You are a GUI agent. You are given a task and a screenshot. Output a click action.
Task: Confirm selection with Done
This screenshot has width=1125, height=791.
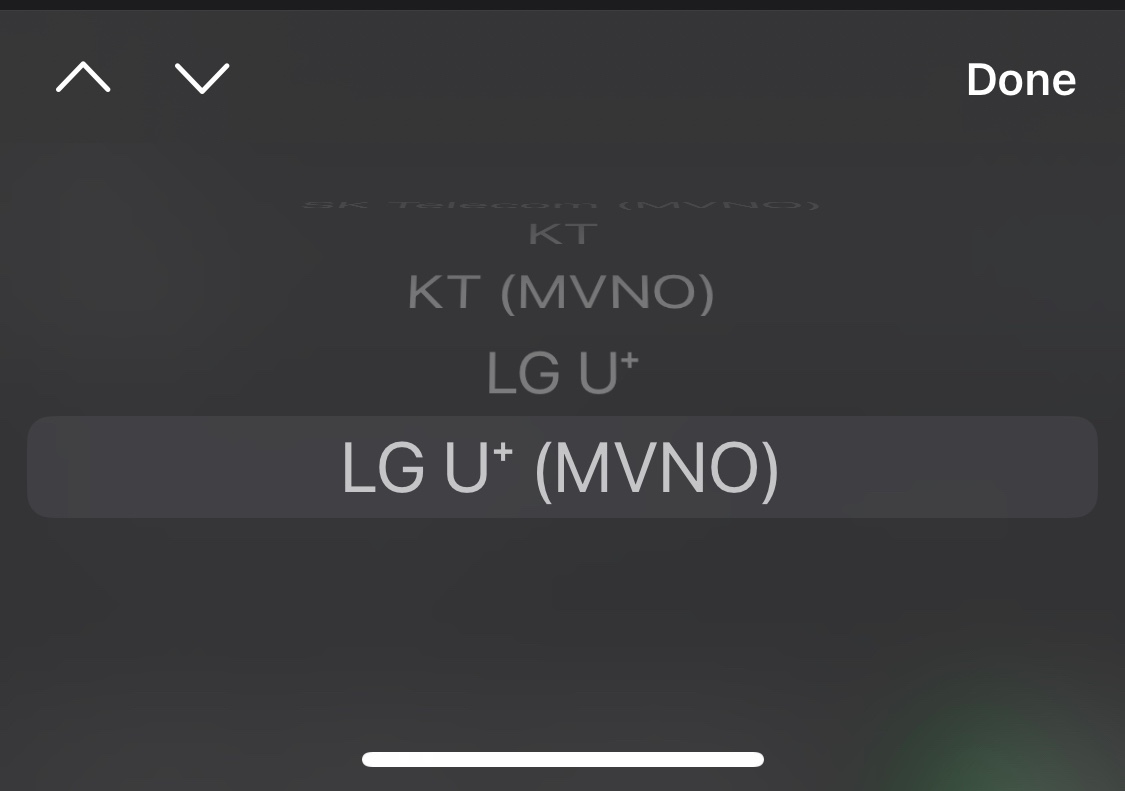pyautogui.click(x=1020, y=80)
